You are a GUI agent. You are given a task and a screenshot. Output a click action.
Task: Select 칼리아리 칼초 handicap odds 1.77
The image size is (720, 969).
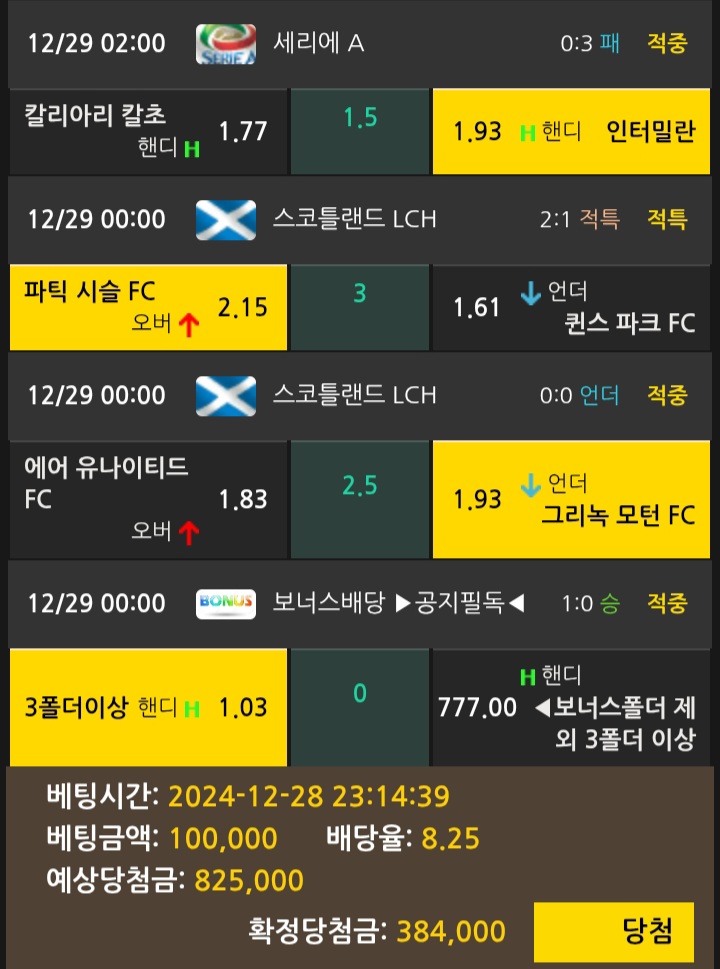coord(147,132)
